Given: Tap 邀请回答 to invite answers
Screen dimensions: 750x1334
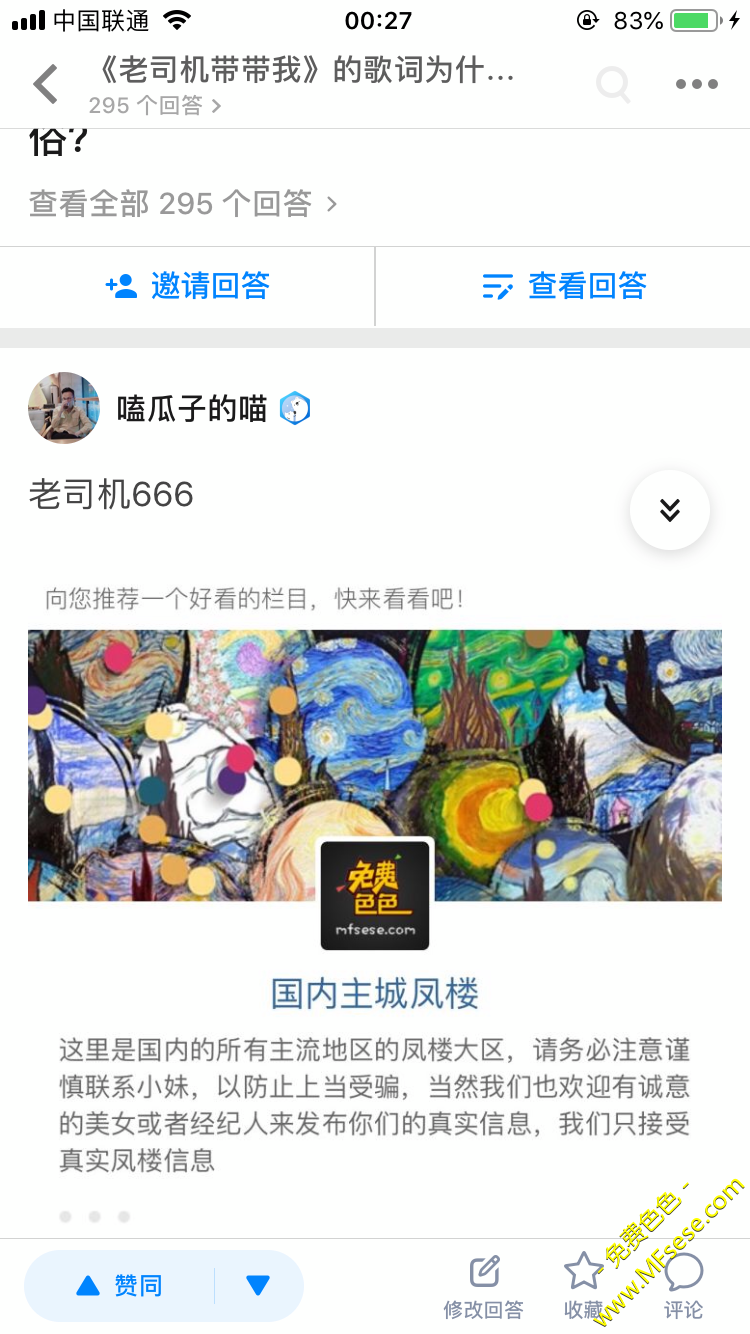Looking at the screenshot, I should pyautogui.click(x=188, y=286).
